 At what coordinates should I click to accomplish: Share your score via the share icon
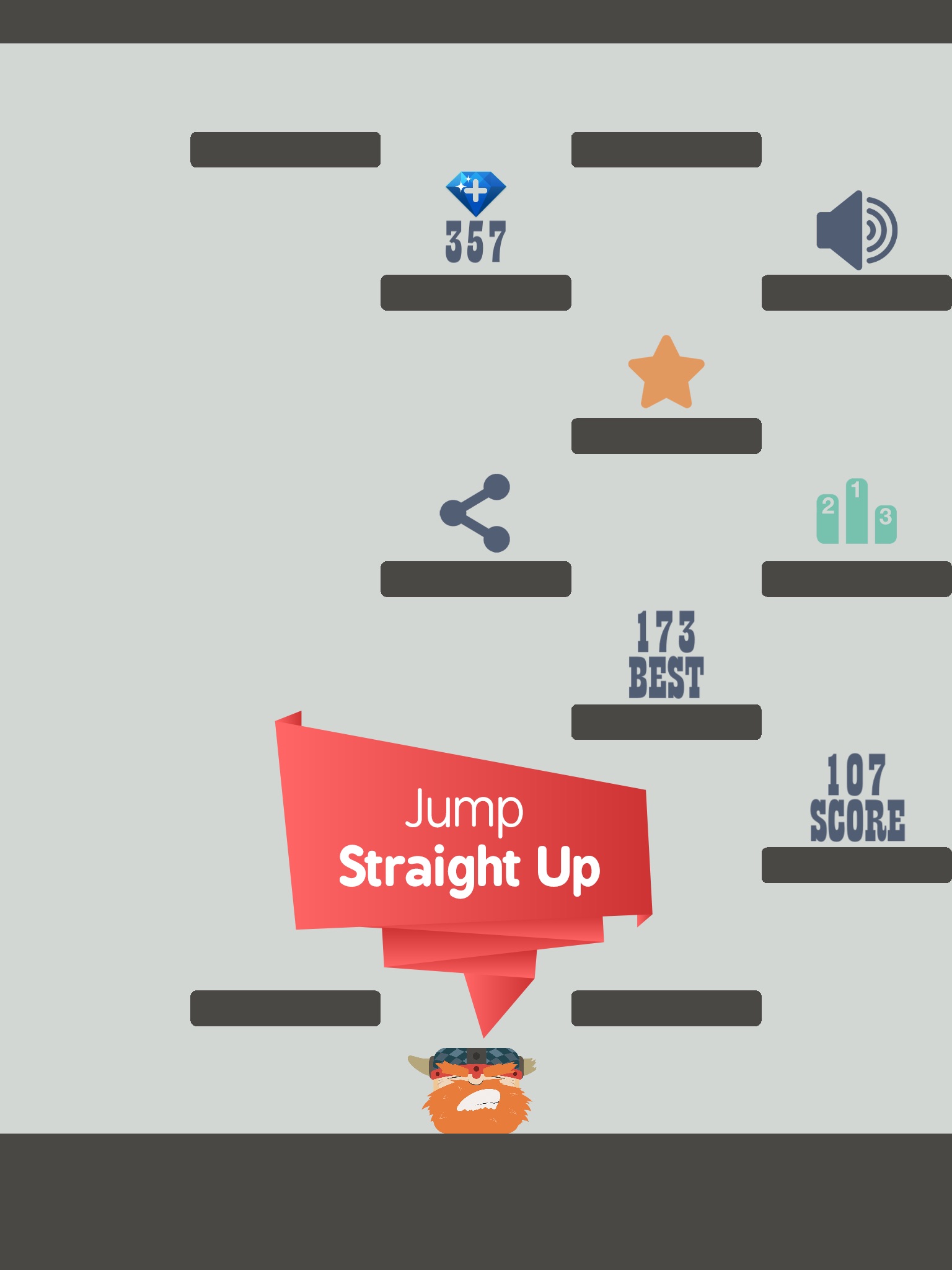[475, 513]
